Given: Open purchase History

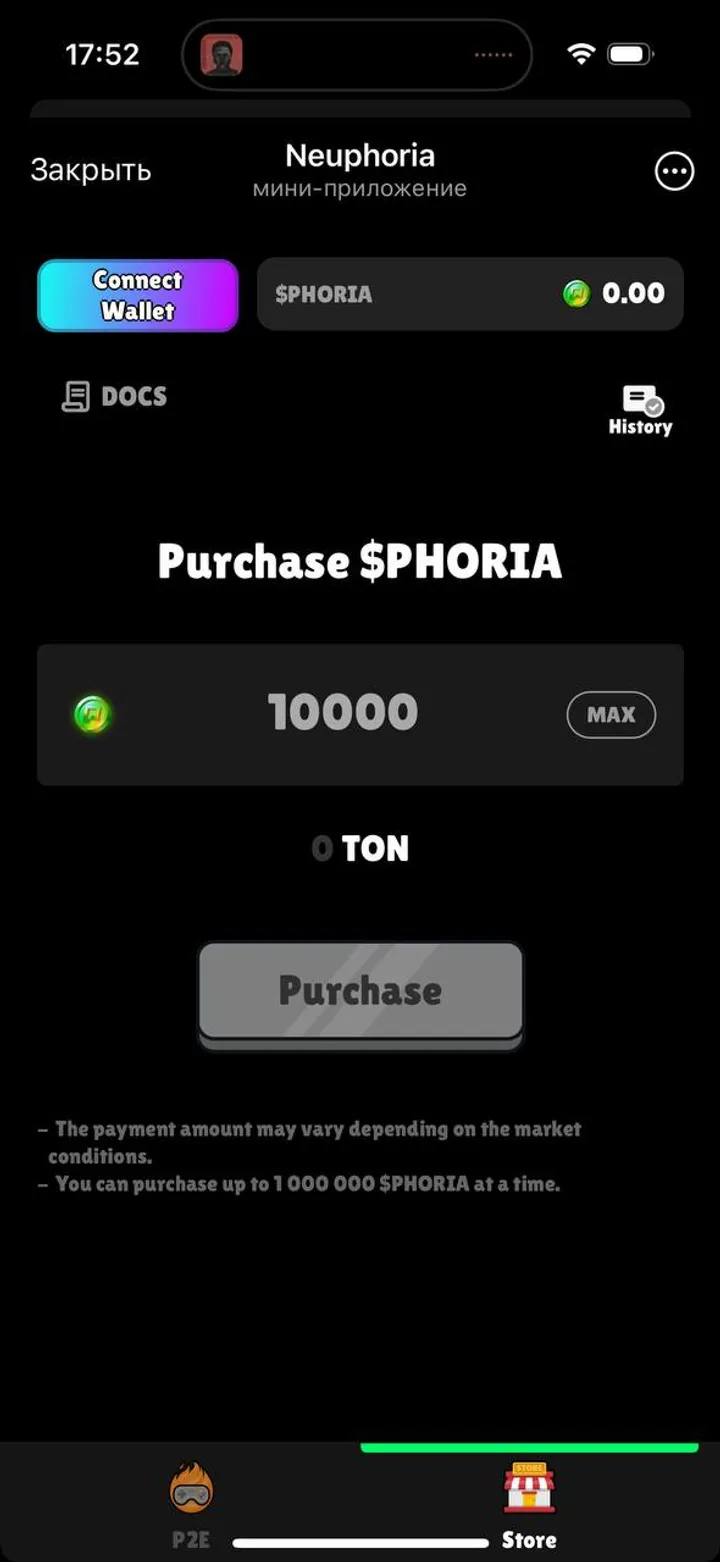Looking at the screenshot, I should click(x=640, y=410).
